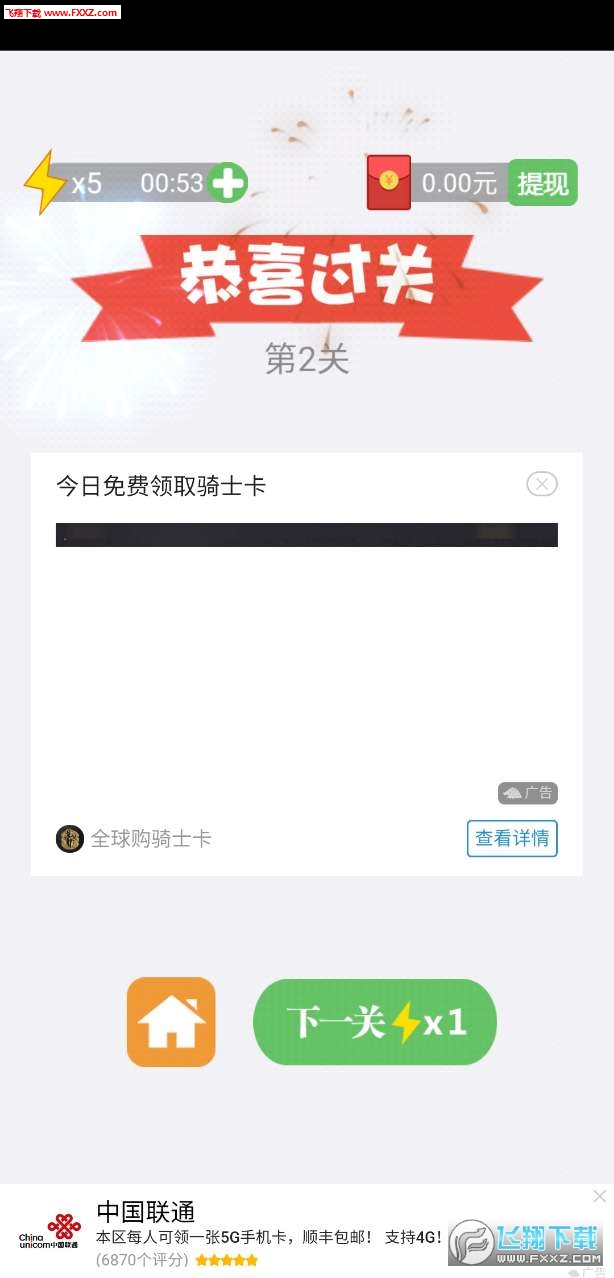This screenshot has height=1278, width=614.
Task: Tap the green plus to add energy
Action: [x=228, y=183]
